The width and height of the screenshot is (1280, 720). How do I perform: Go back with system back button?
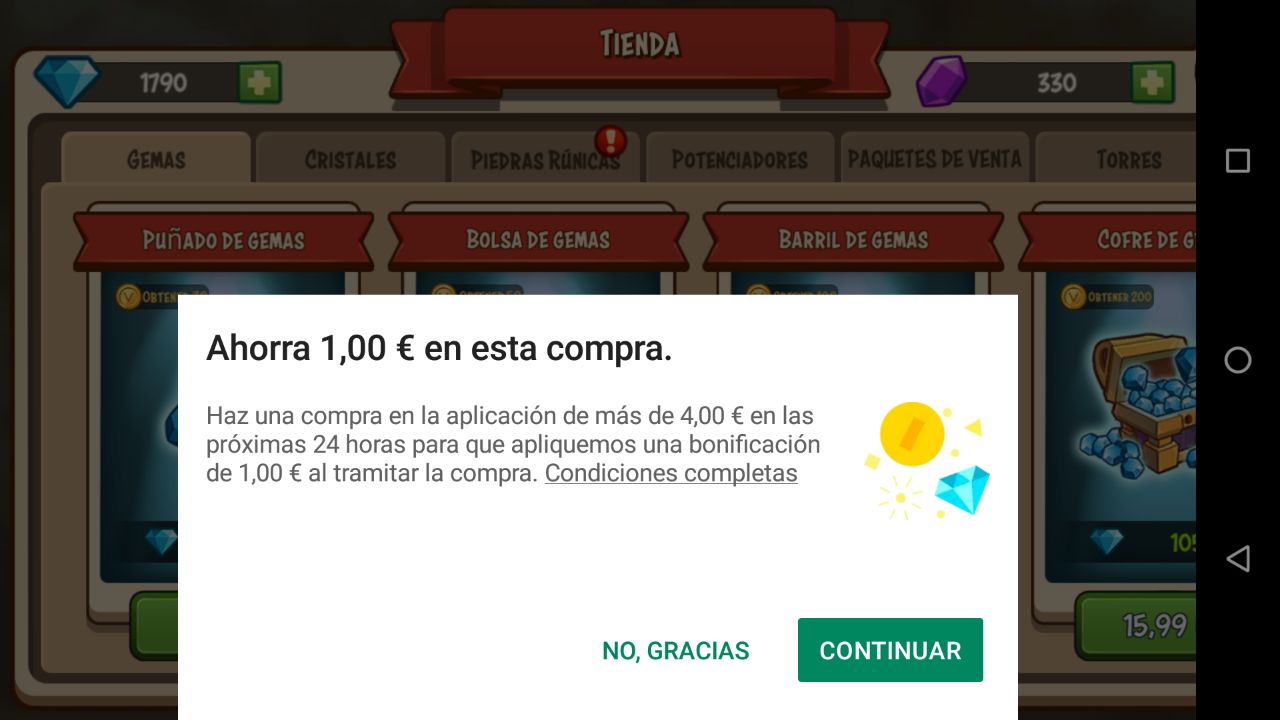coord(1238,558)
